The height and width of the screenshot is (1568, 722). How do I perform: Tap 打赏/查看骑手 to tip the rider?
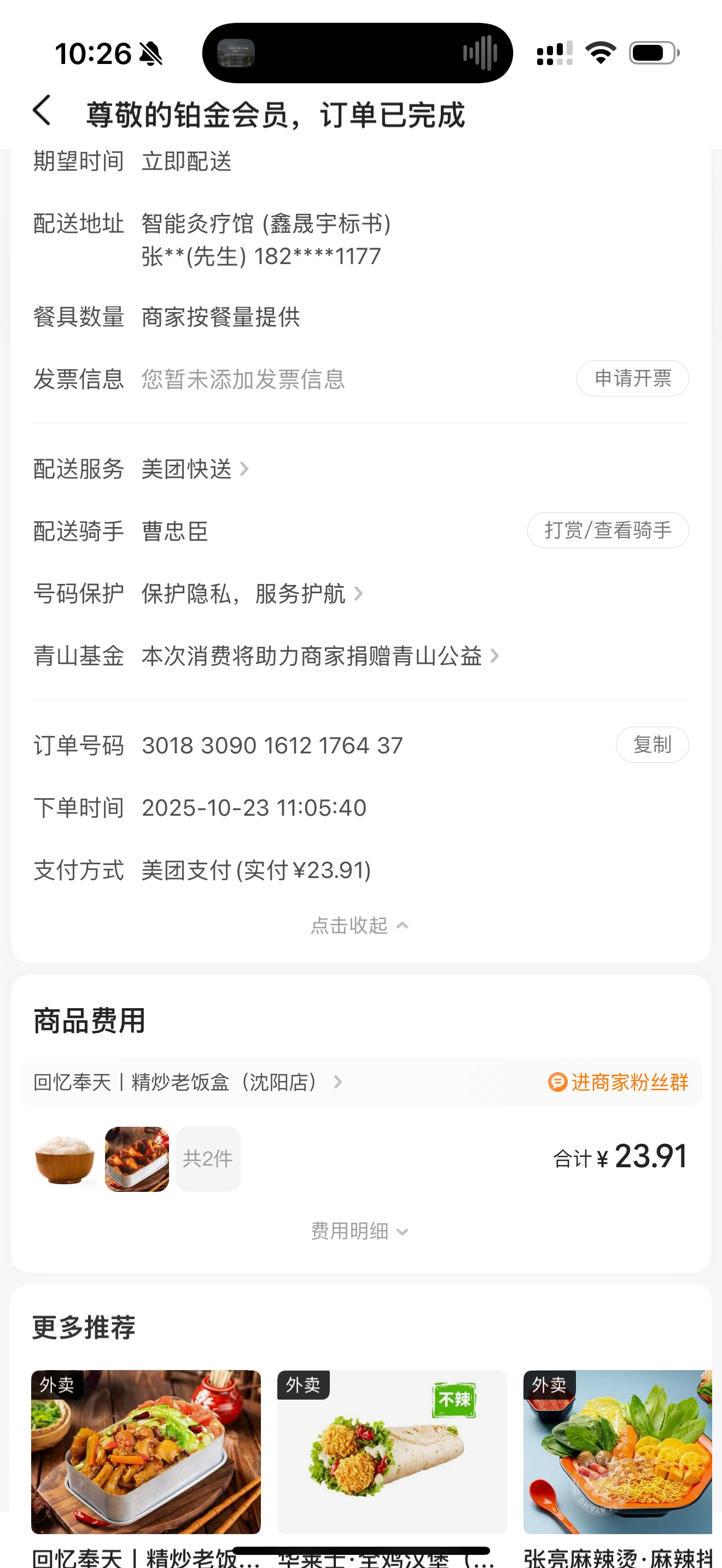point(607,531)
